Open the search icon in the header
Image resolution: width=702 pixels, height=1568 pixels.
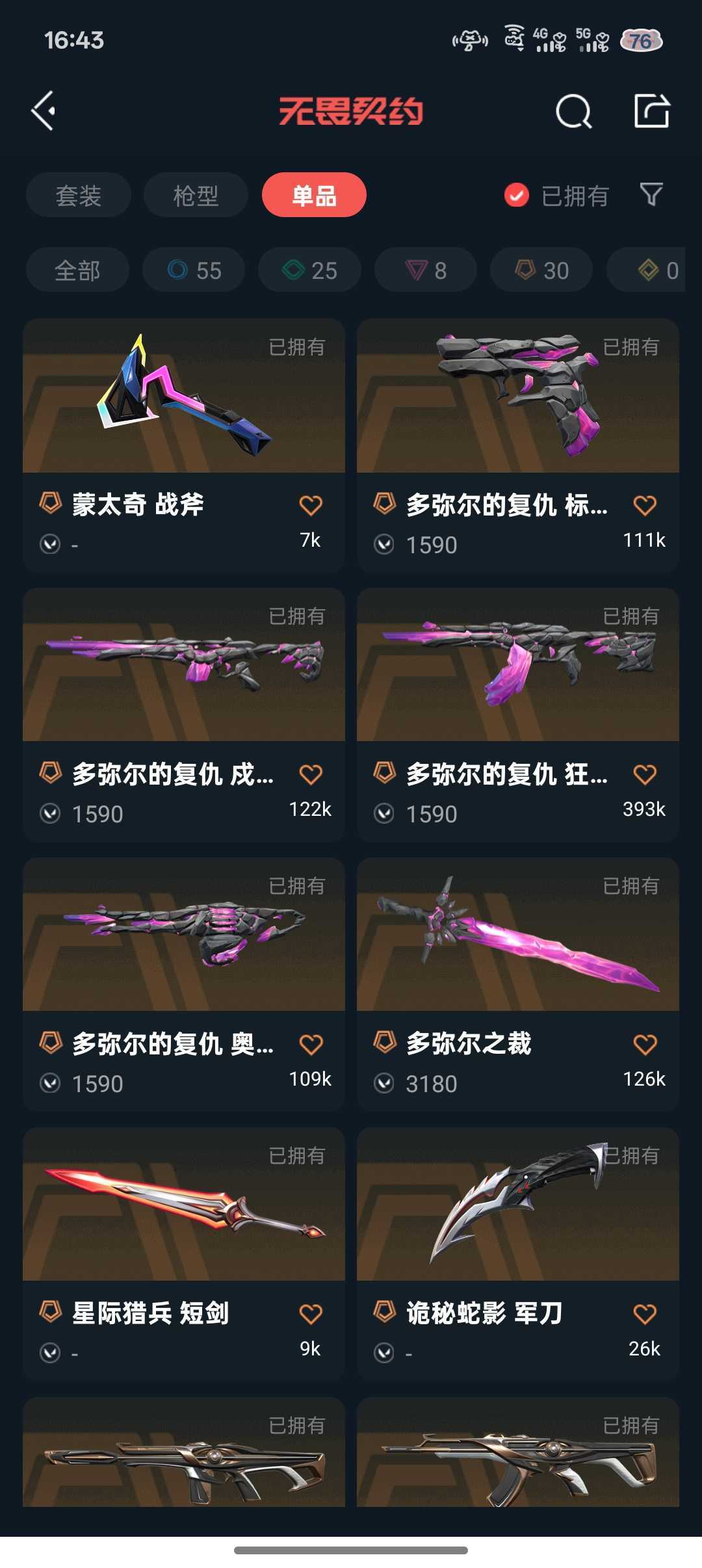tap(573, 111)
